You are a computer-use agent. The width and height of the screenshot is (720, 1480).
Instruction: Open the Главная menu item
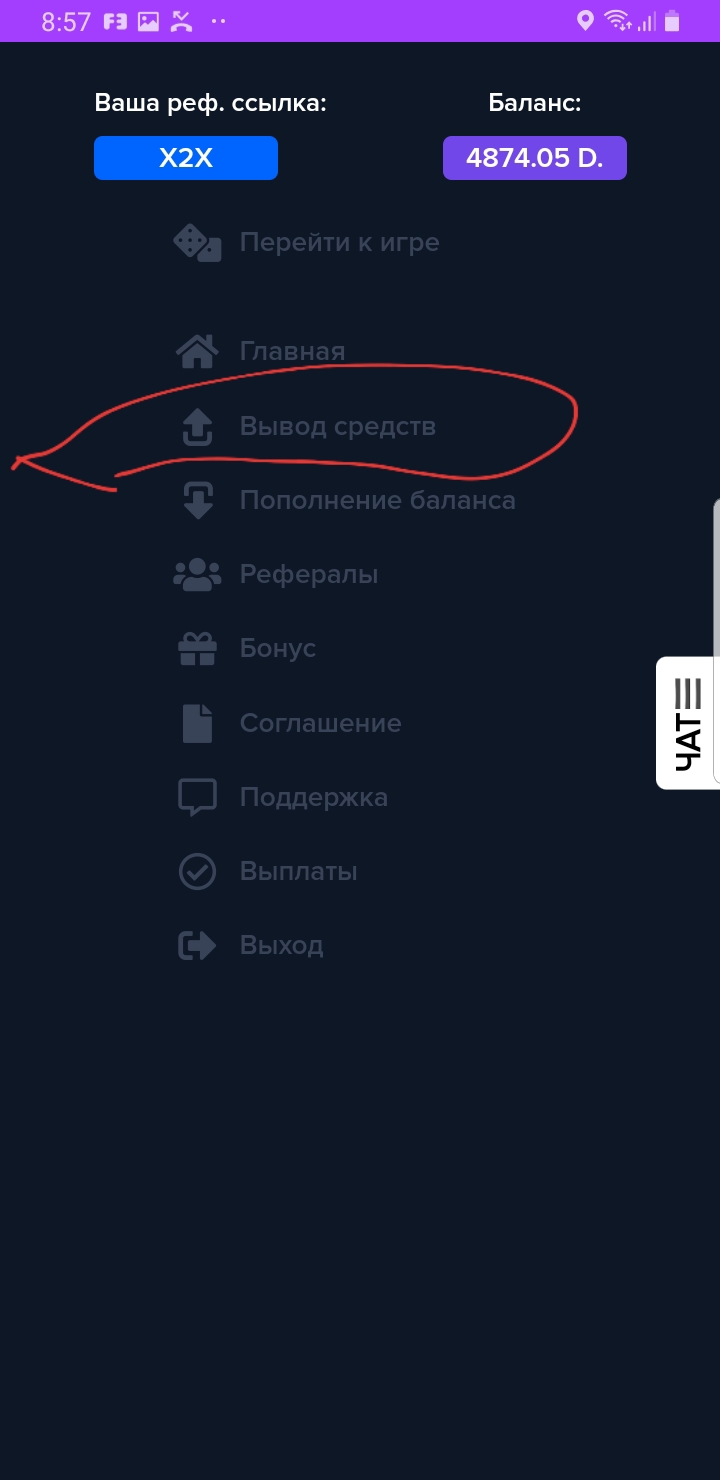[291, 352]
